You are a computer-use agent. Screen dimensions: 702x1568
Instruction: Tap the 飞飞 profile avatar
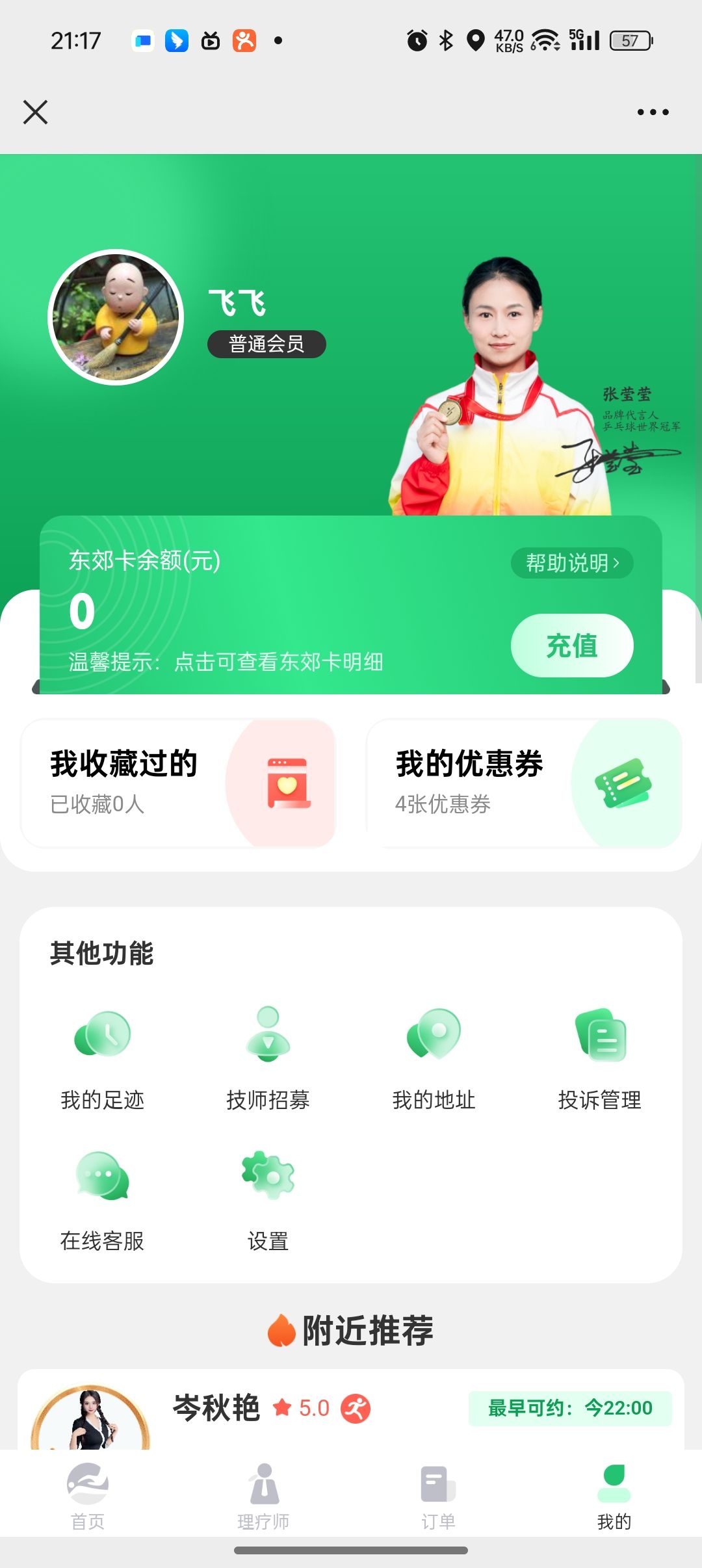click(116, 317)
